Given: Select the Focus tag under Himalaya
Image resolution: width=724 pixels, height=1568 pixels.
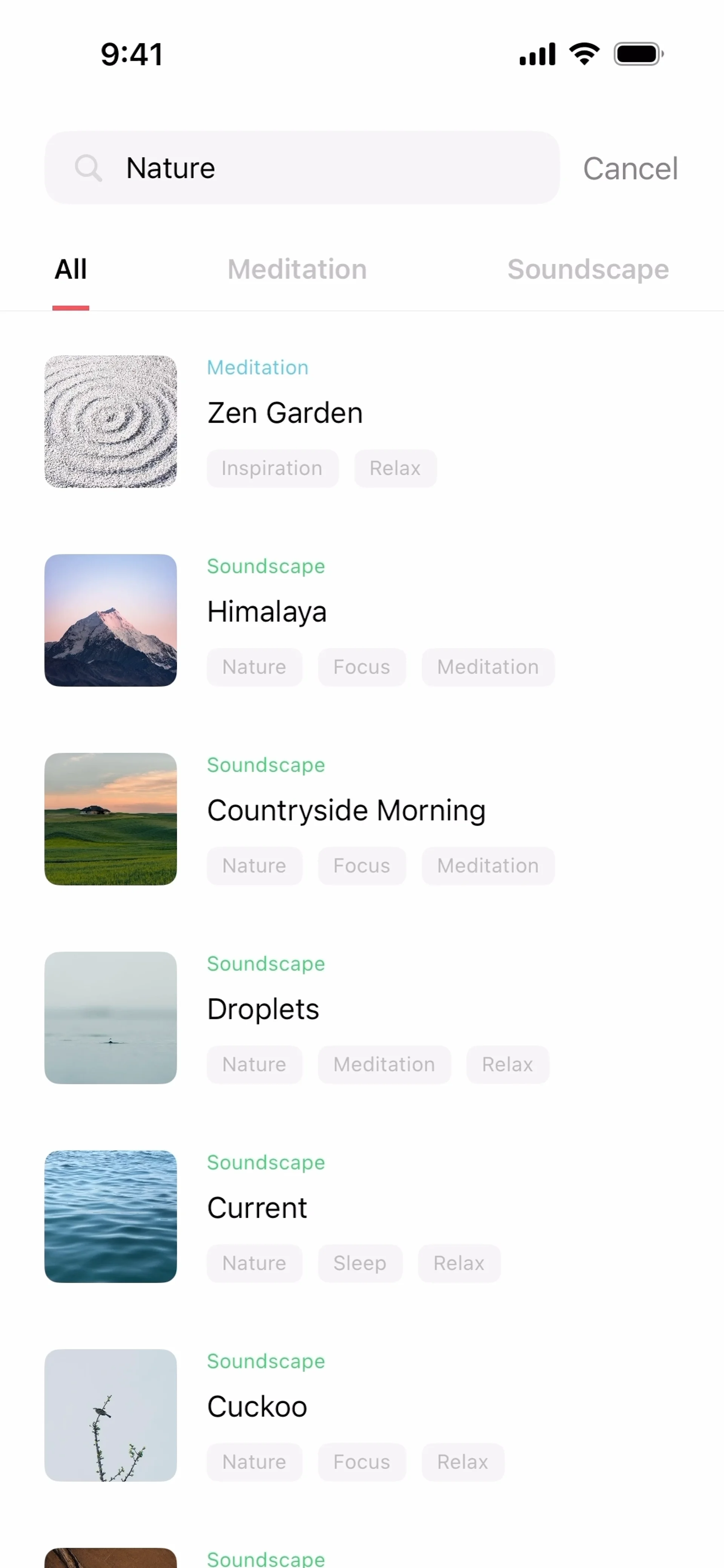Looking at the screenshot, I should tap(362, 667).
